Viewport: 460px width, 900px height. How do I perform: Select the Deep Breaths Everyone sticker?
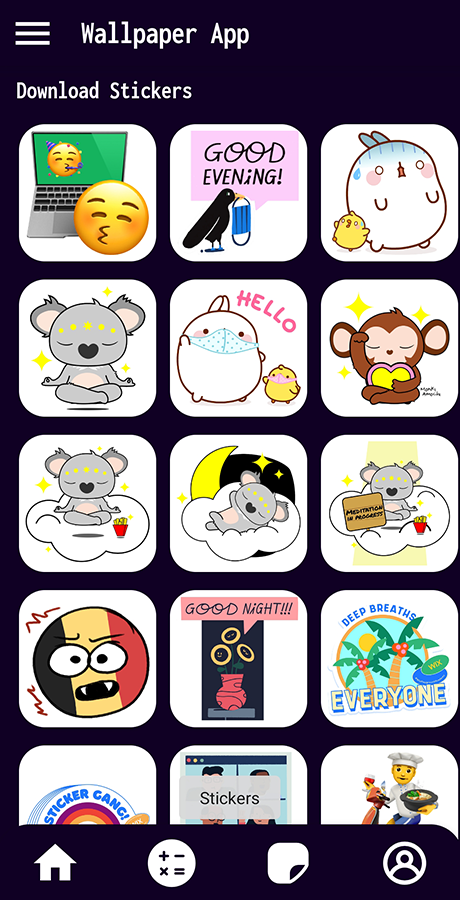tap(389, 659)
